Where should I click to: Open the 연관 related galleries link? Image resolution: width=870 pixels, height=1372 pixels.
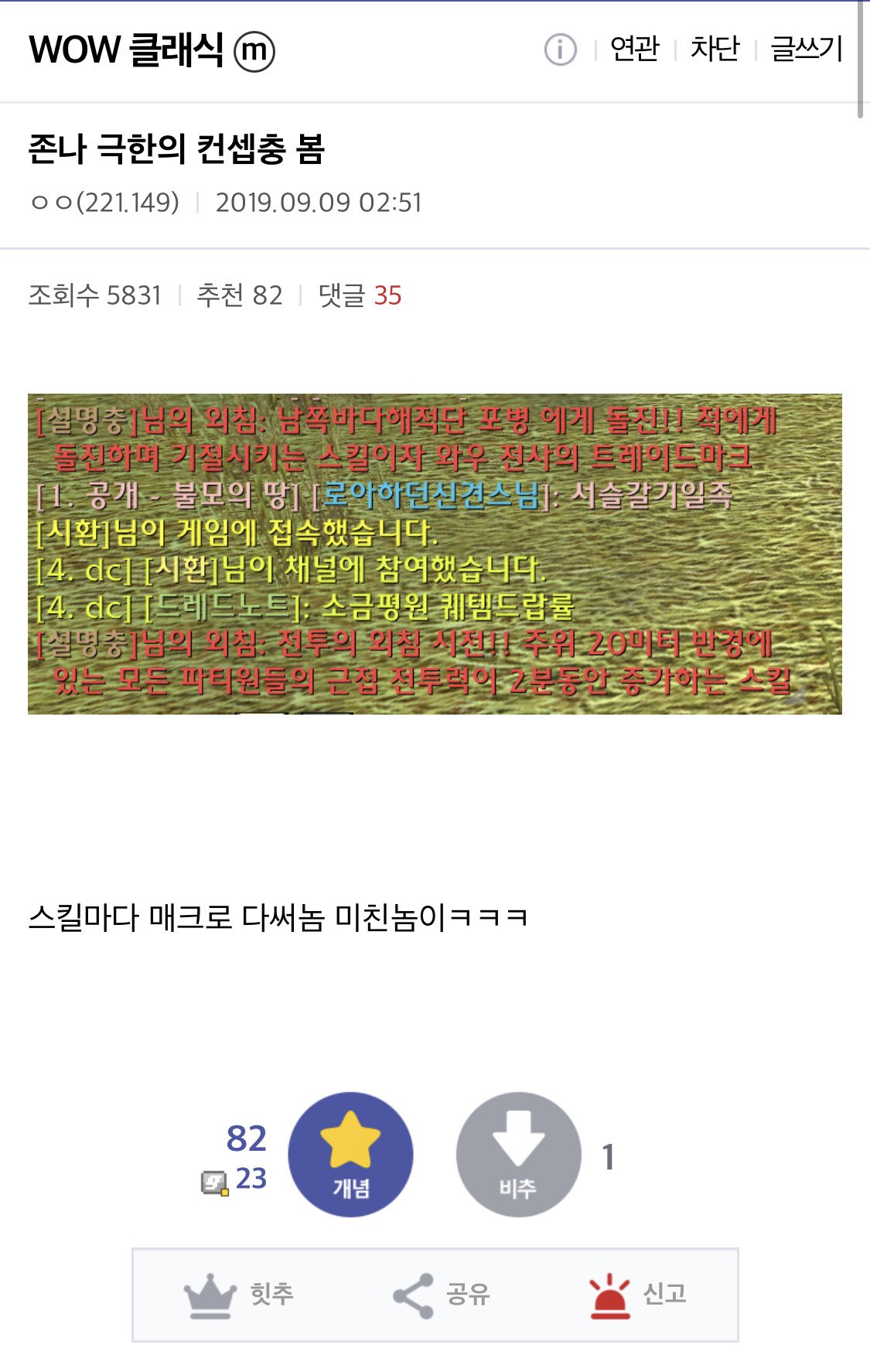pyautogui.click(x=634, y=49)
